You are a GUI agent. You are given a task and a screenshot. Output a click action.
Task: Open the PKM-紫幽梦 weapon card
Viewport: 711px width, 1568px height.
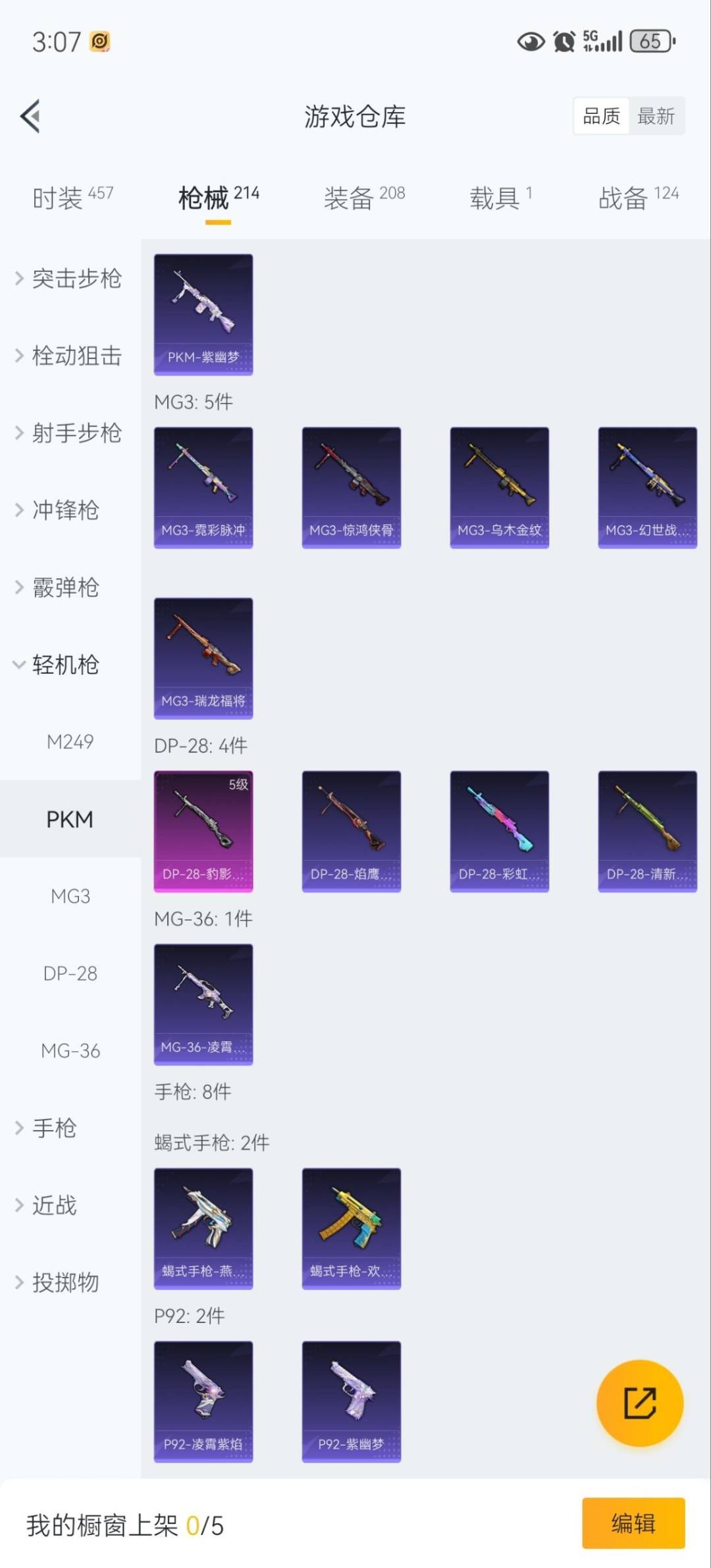[x=203, y=314]
